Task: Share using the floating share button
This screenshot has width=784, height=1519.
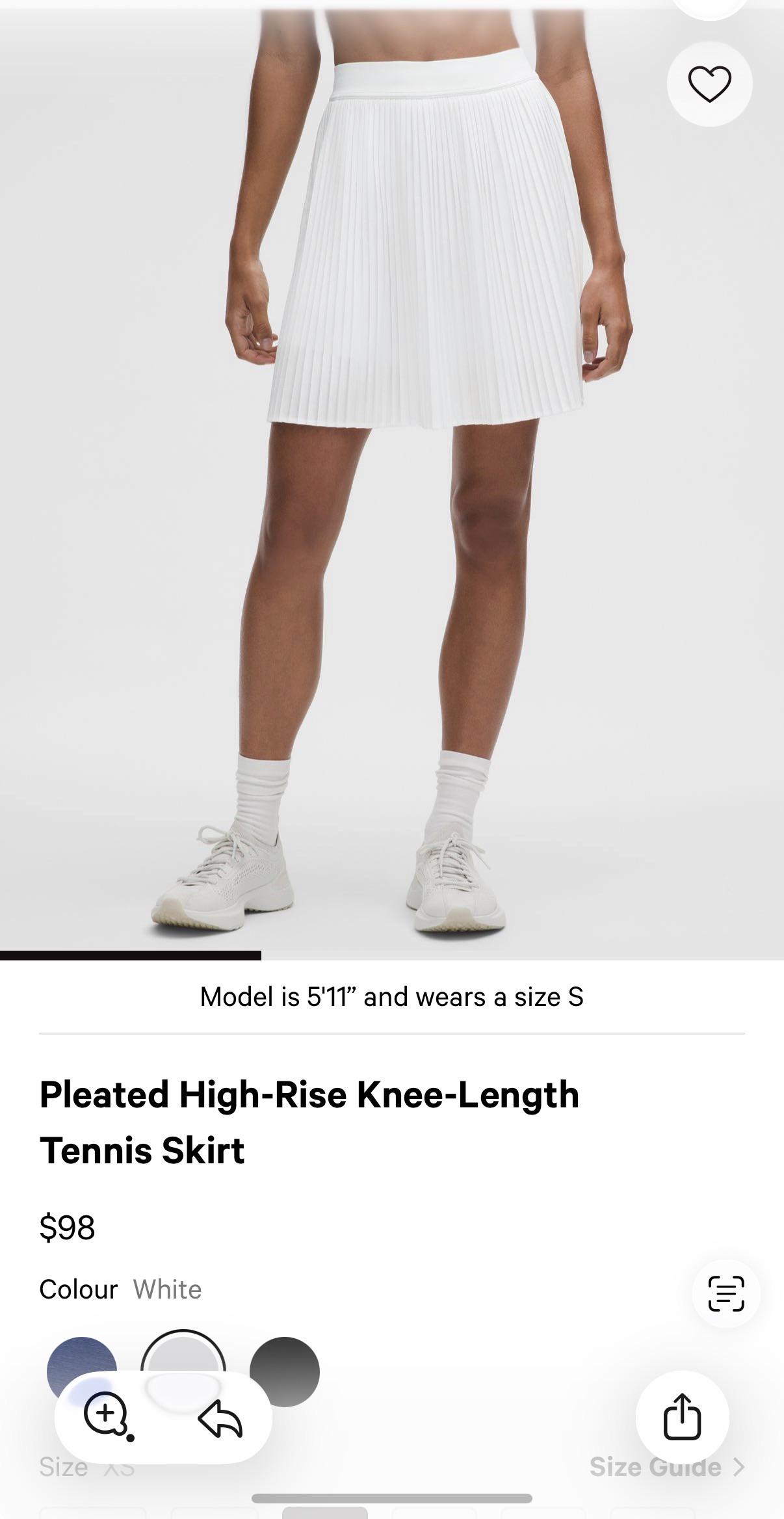Action: click(682, 1417)
